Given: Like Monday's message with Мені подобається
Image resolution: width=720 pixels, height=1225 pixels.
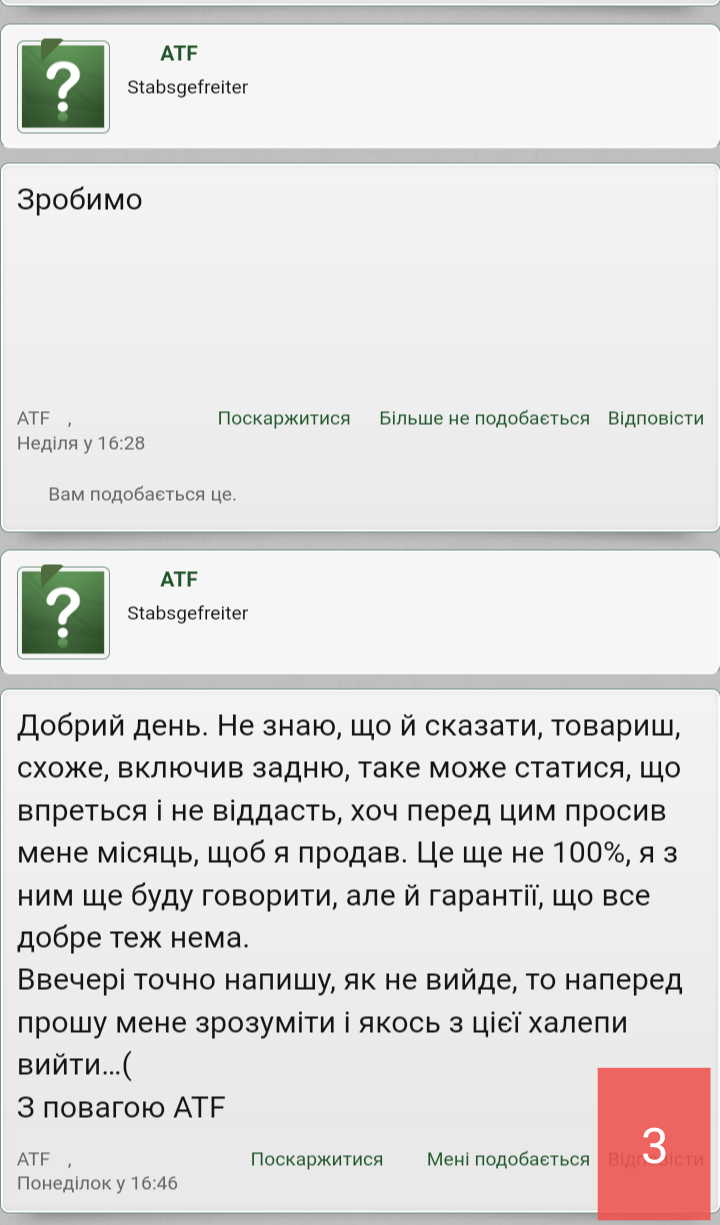Looking at the screenshot, I should tap(508, 1159).
